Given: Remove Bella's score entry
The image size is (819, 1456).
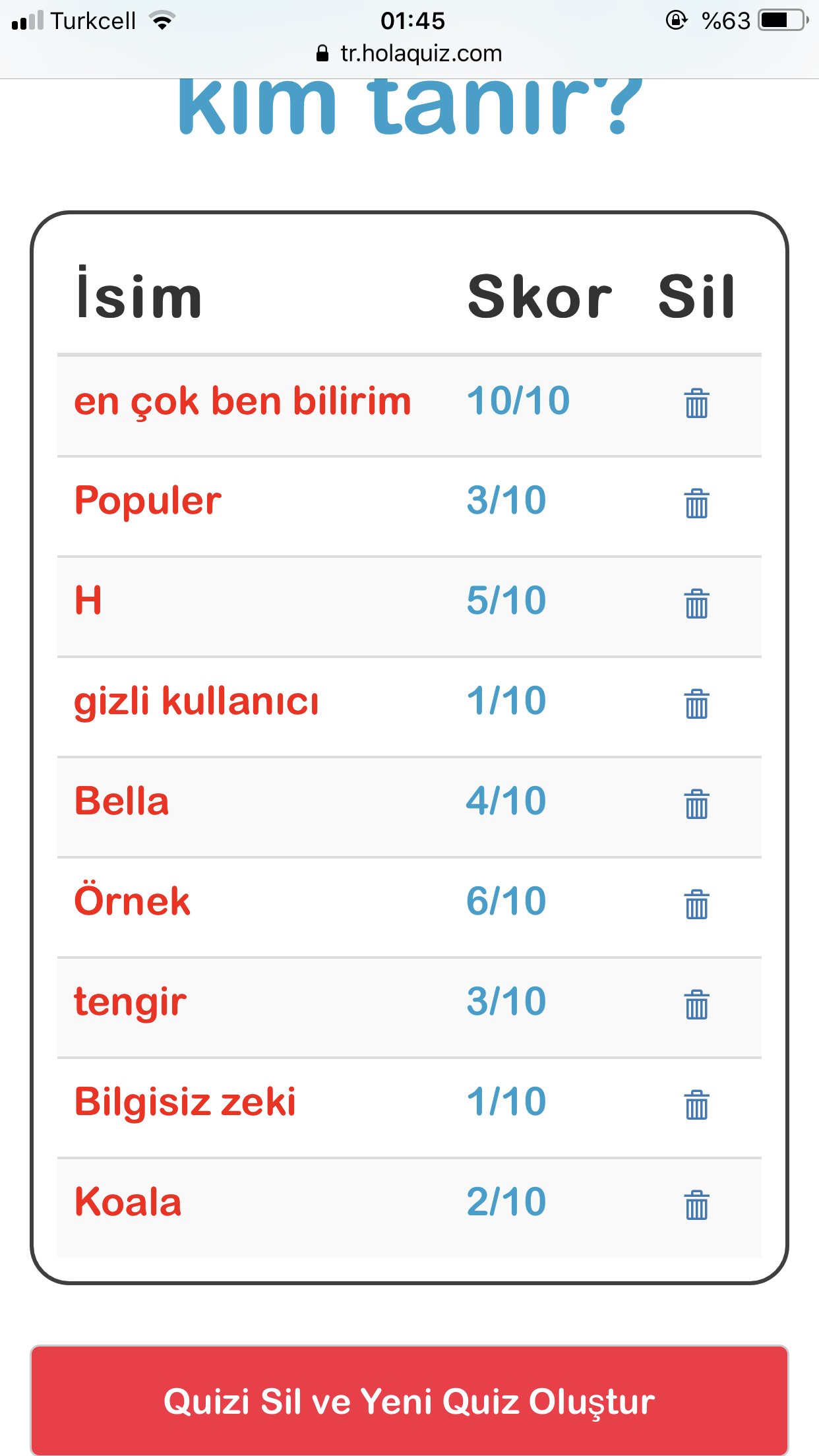Looking at the screenshot, I should 696,804.
